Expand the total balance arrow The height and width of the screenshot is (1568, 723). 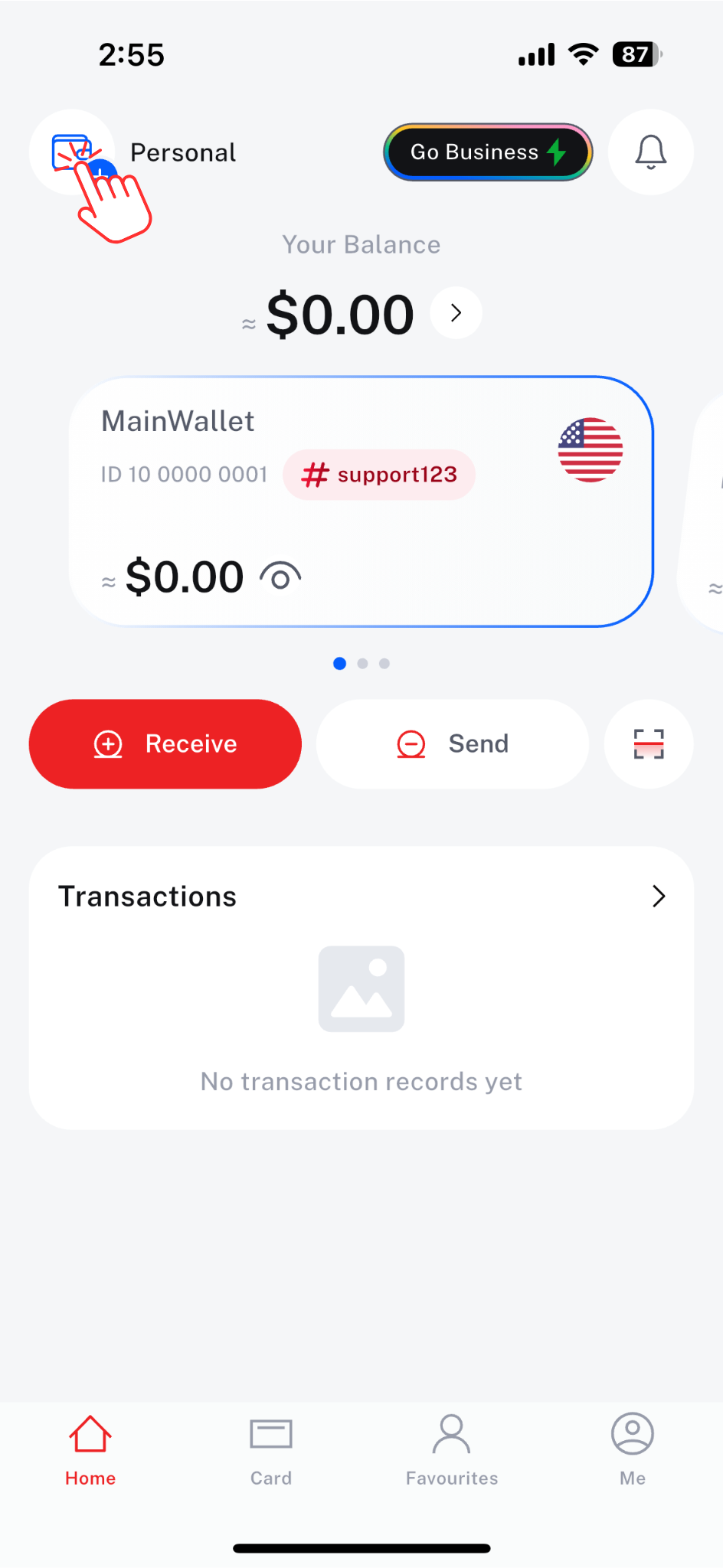tap(456, 312)
